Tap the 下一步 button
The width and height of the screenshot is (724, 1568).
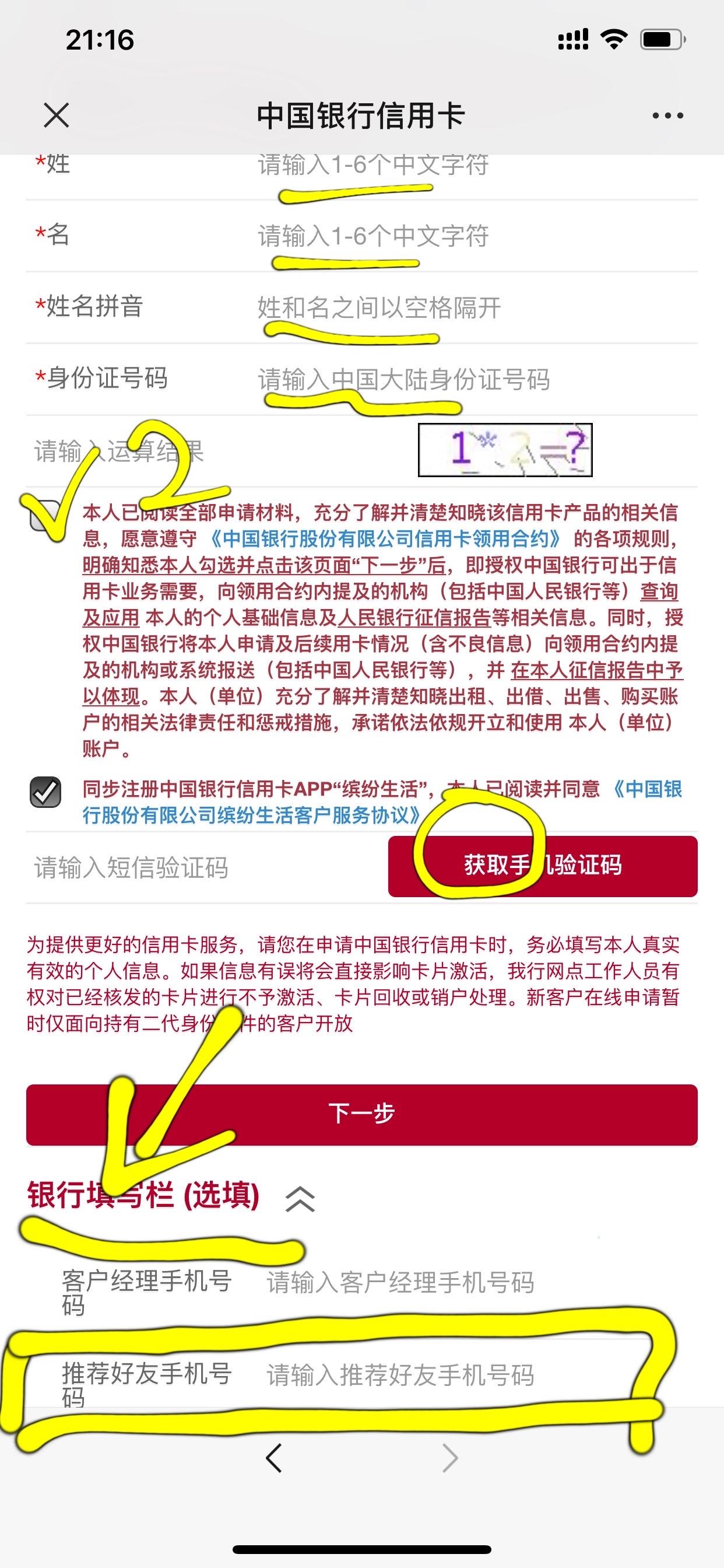pyautogui.click(x=362, y=1115)
